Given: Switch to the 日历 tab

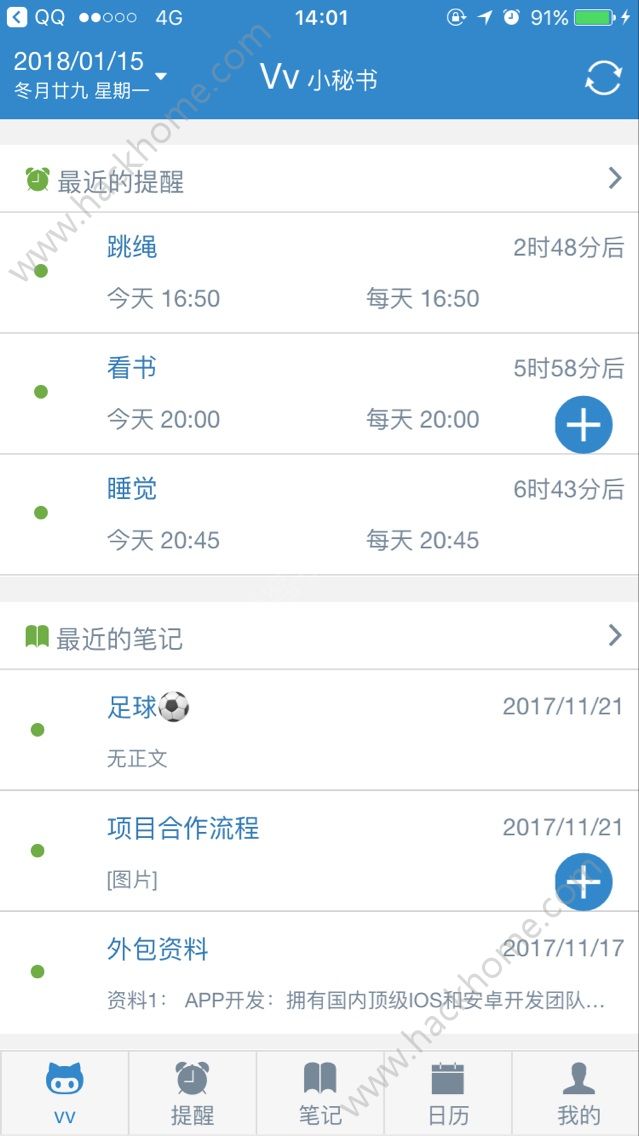Looking at the screenshot, I should pyautogui.click(x=448, y=1092).
